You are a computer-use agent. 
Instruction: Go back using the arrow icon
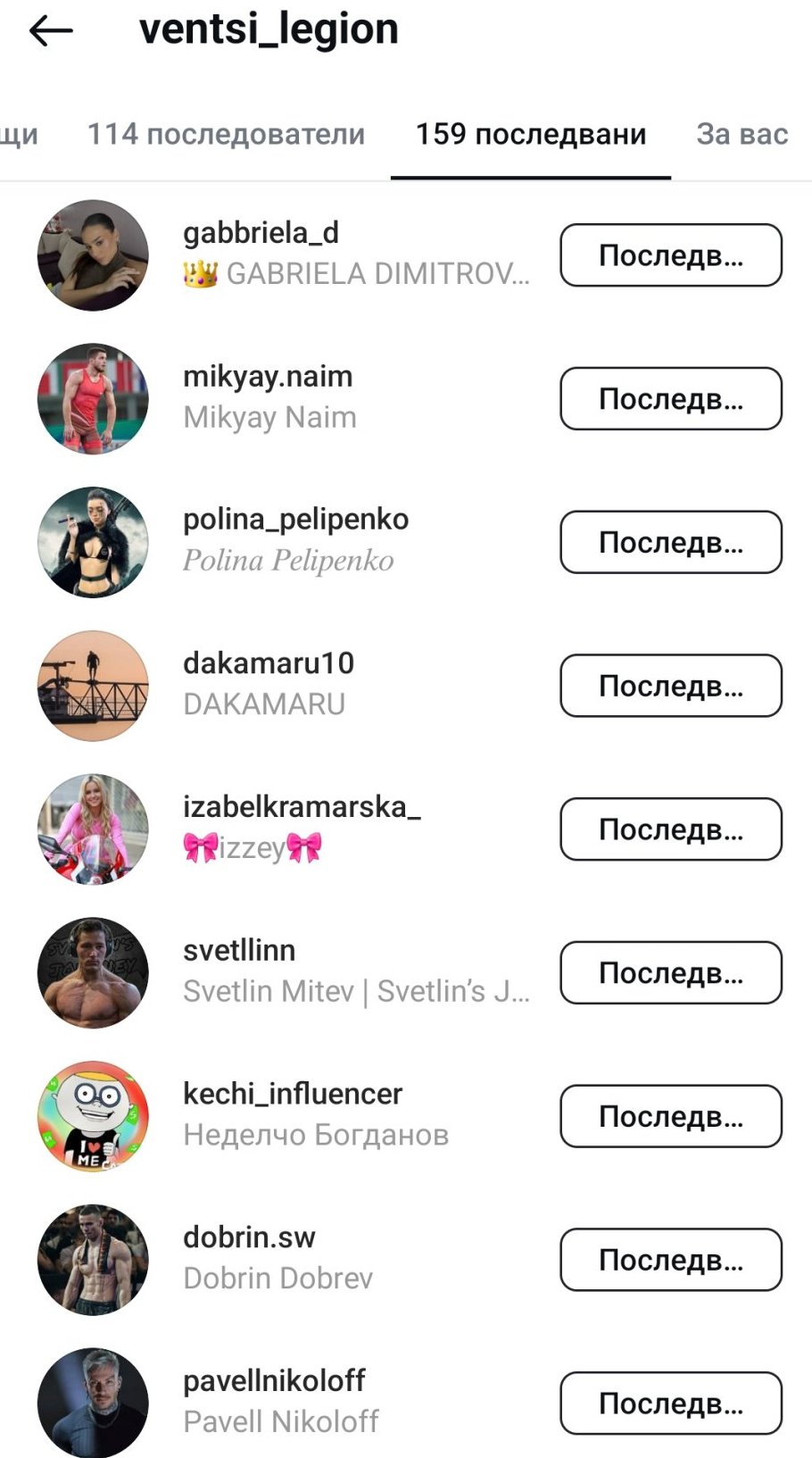(x=51, y=31)
